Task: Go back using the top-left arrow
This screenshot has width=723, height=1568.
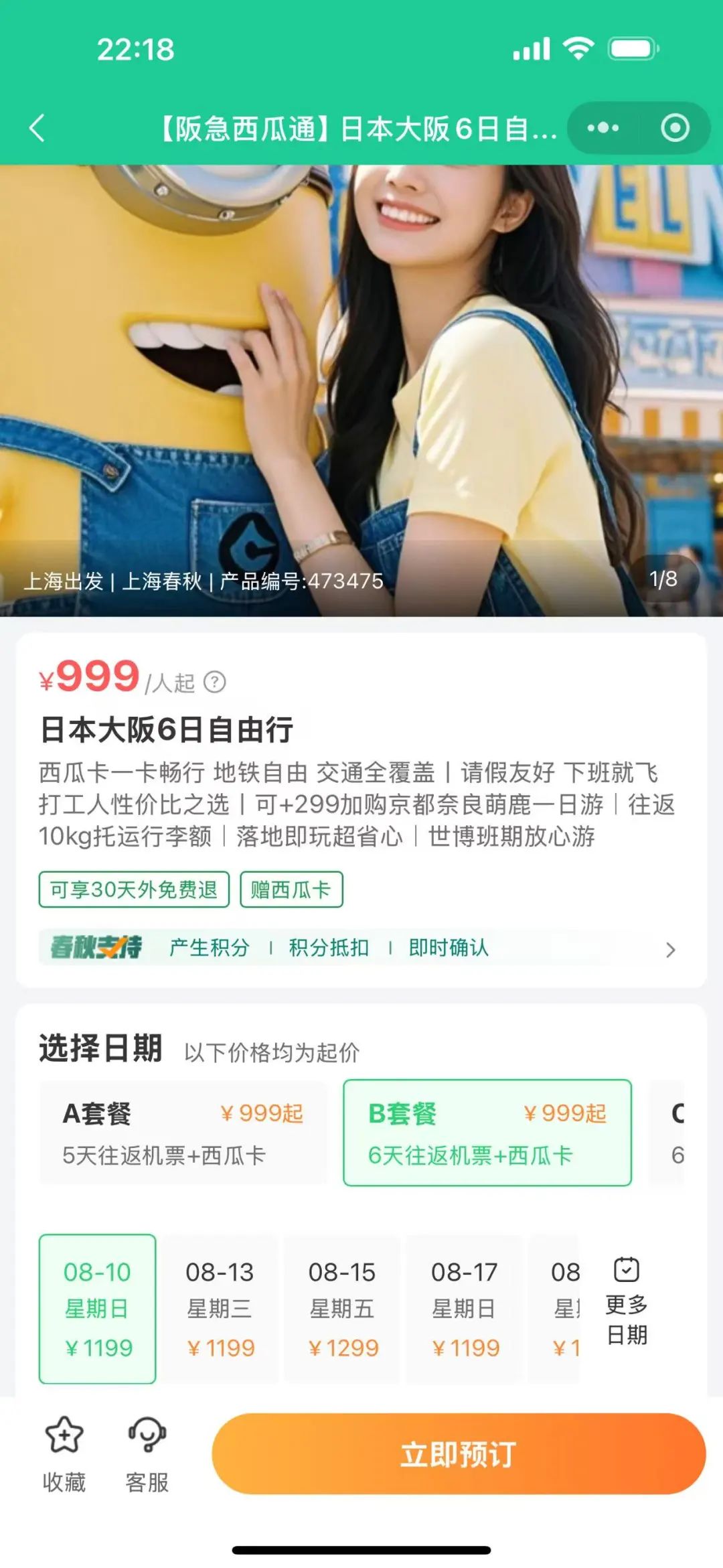Action: 37,128
